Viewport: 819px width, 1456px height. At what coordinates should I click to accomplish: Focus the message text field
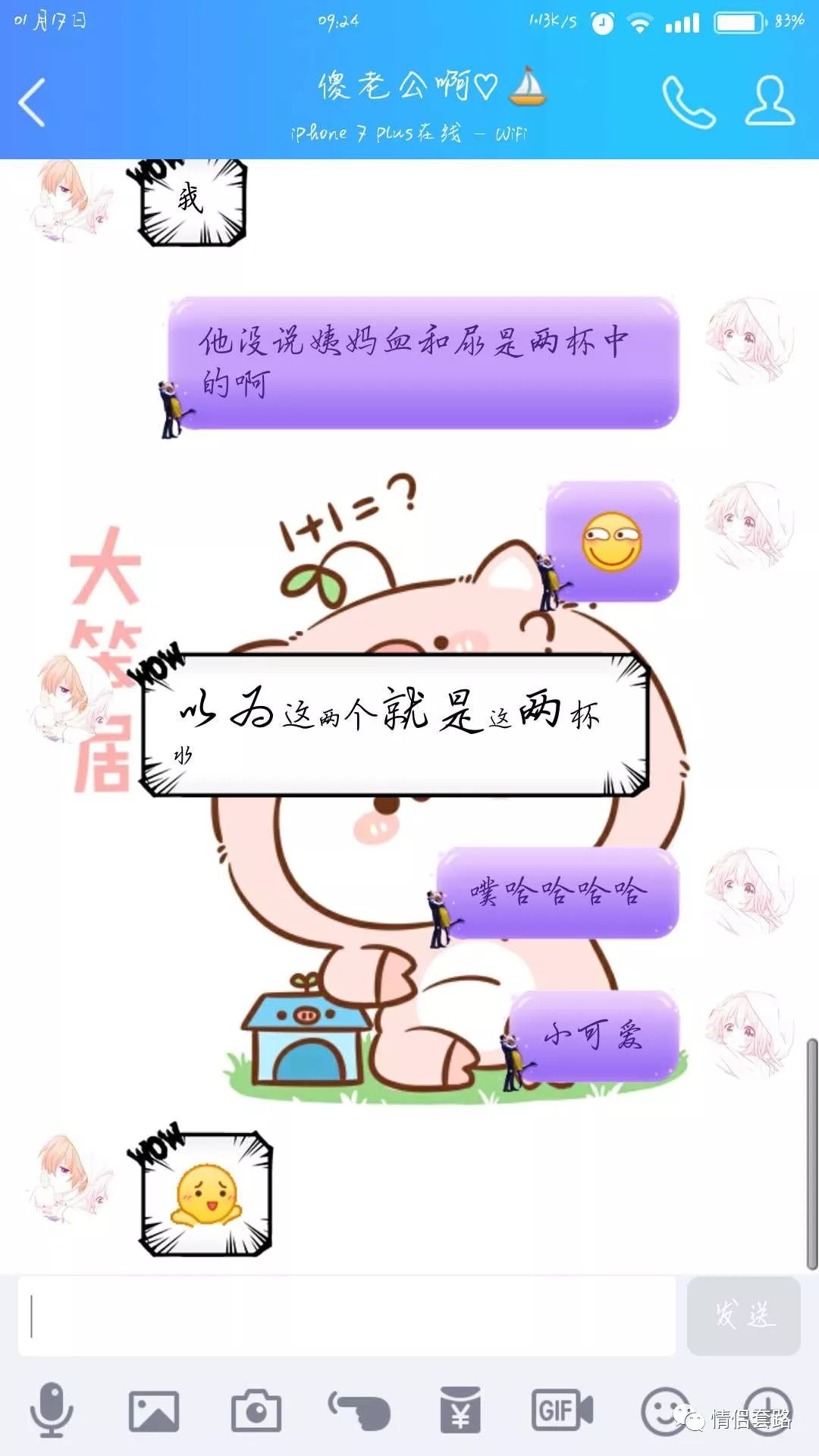[x=346, y=1316]
